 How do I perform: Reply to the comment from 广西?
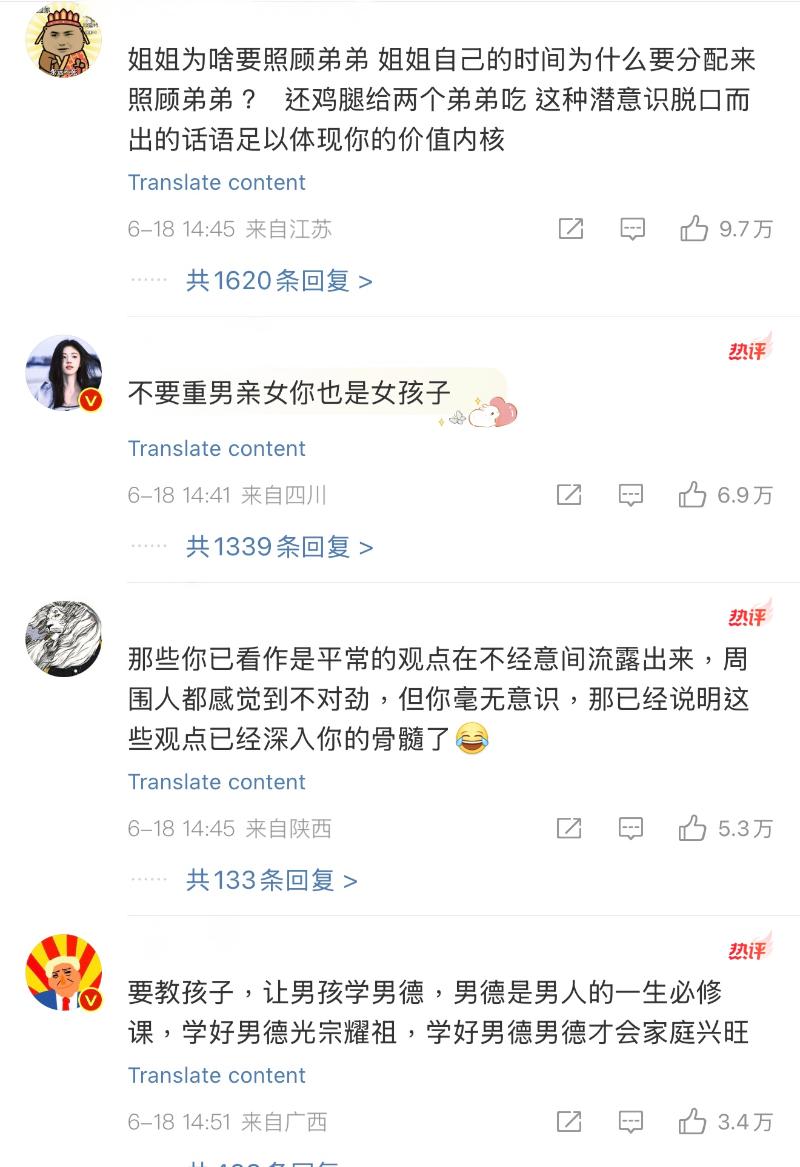coord(630,1122)
